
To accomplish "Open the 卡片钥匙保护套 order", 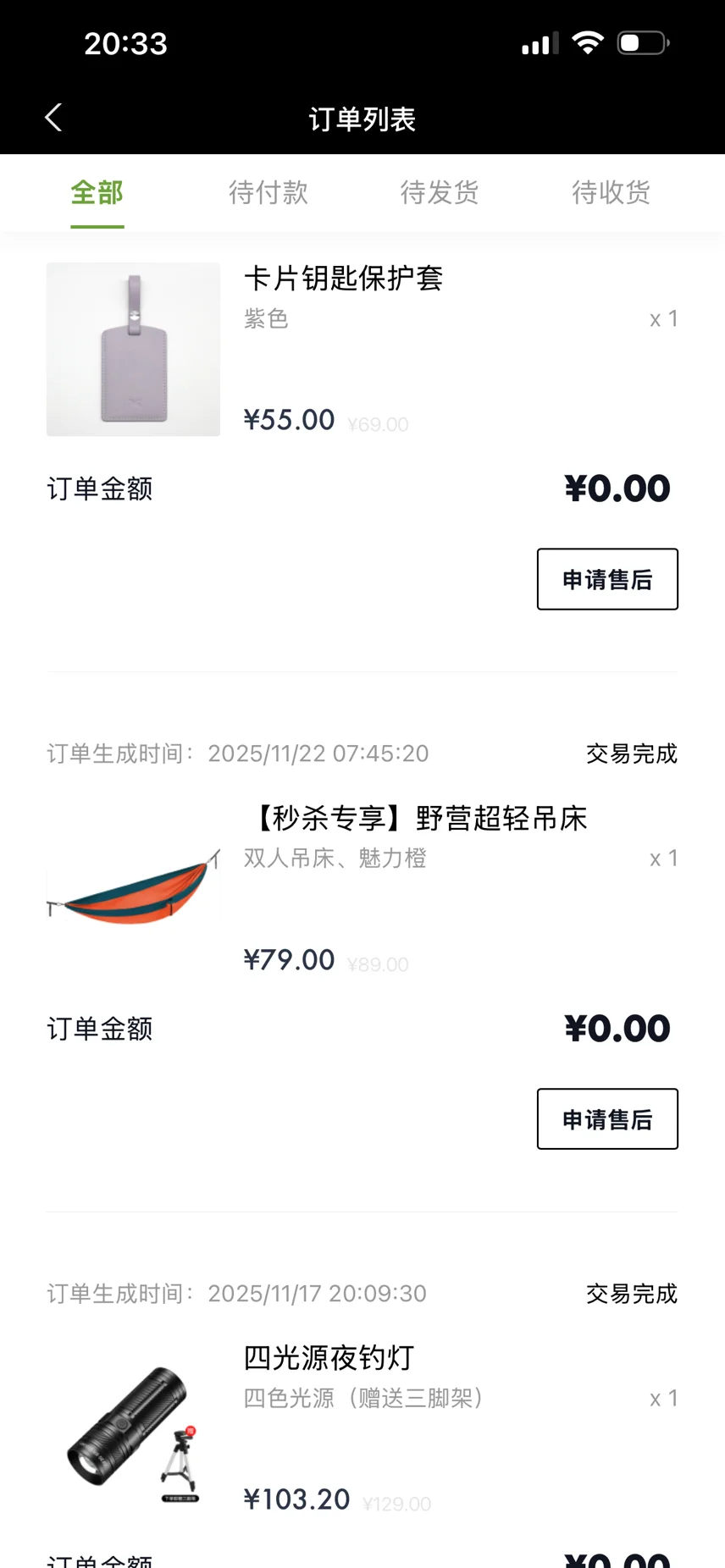I will [343, 279].
